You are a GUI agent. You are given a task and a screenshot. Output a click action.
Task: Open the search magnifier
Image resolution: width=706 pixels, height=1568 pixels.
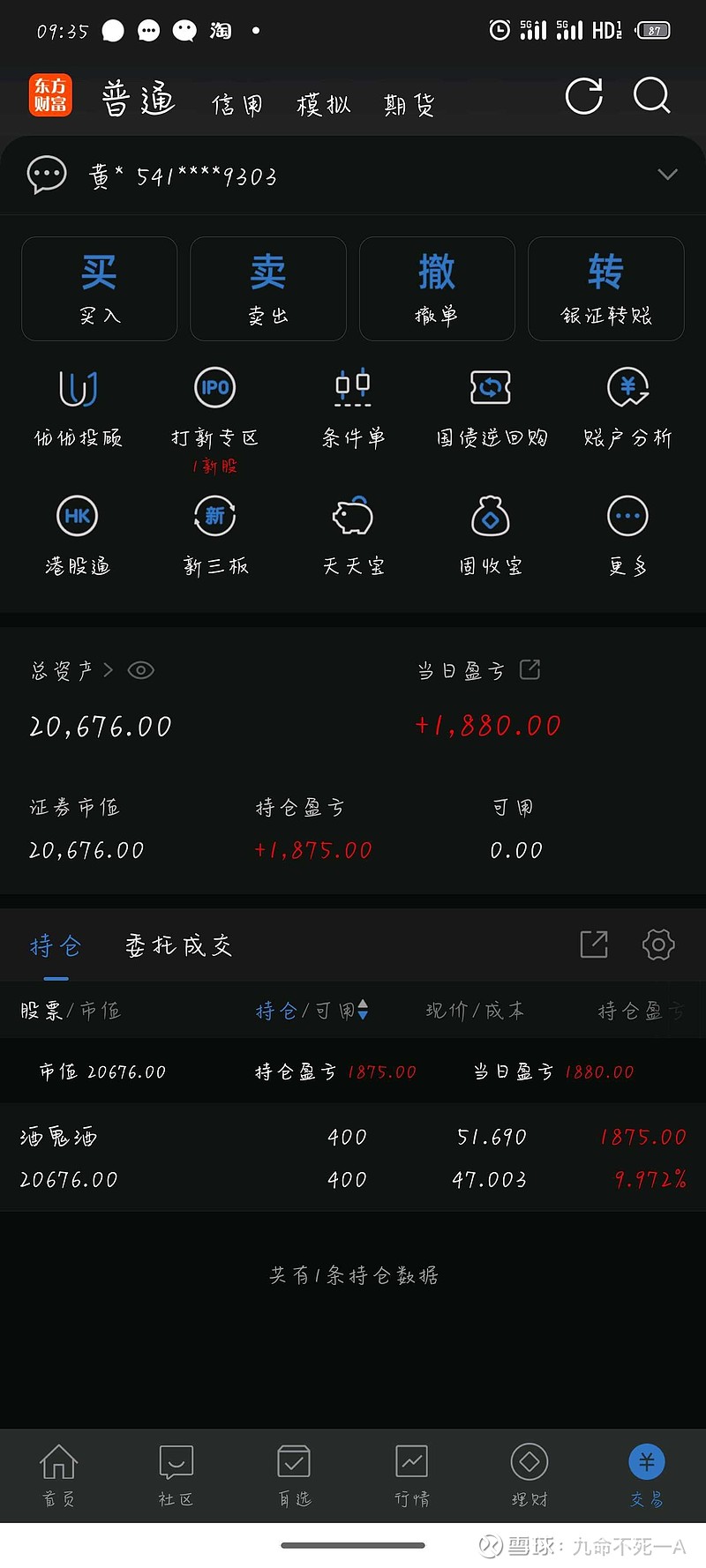[652, 95]
